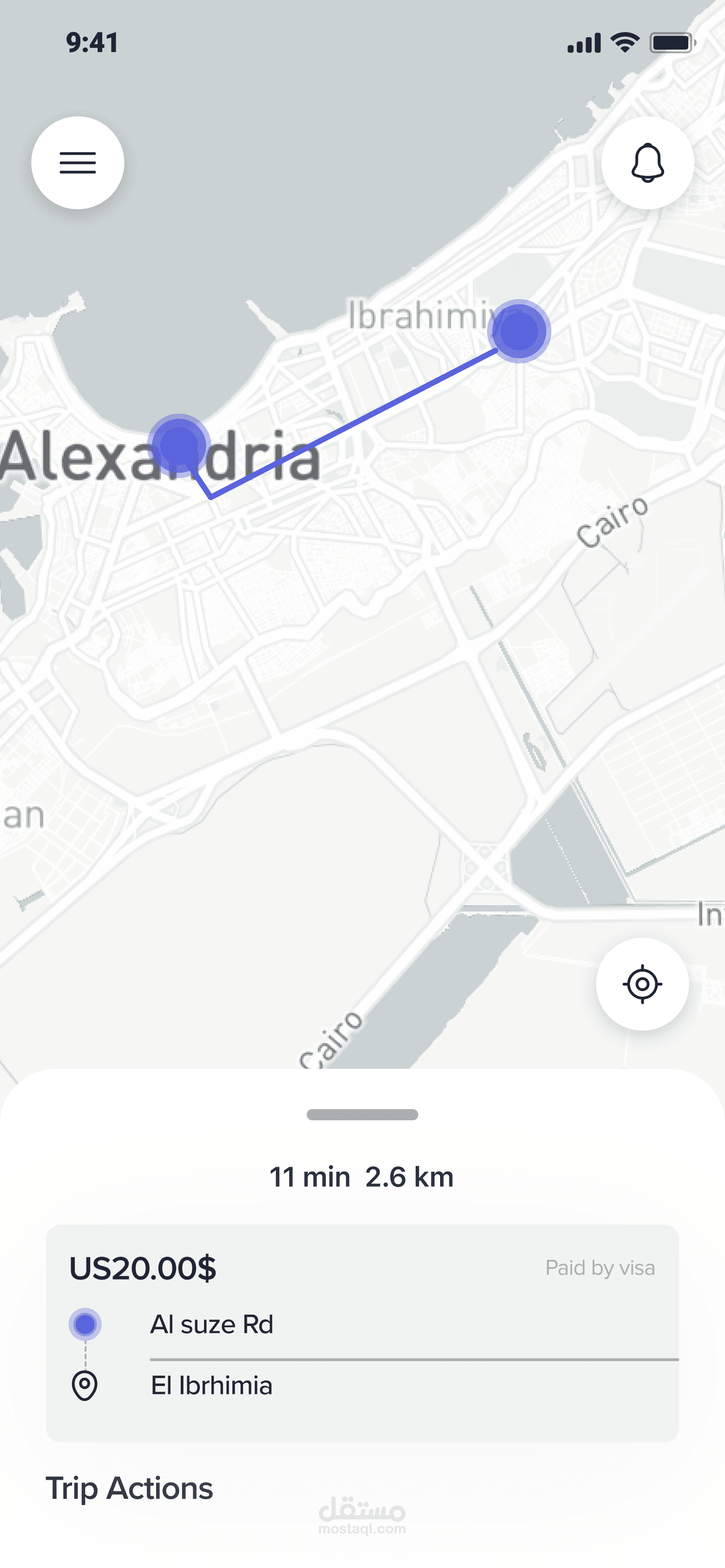The width and height of the screenshot is (725, 1568).
Task: Recenter map on current location
Action: click(642, 984)
